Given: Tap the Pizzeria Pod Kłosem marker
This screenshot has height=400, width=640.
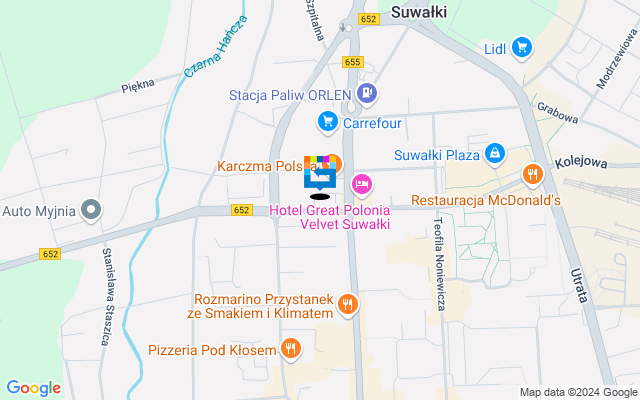Looking at the screenshot, I should pos(290,349).
